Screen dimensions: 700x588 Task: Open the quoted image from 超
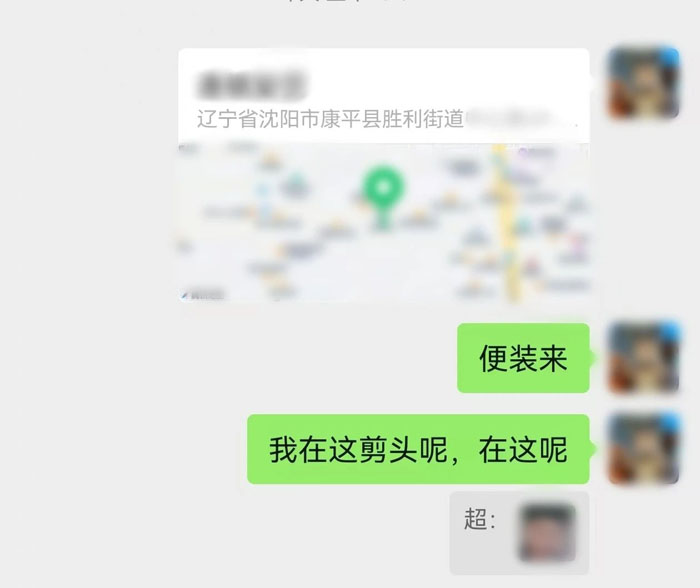point(546,533)
